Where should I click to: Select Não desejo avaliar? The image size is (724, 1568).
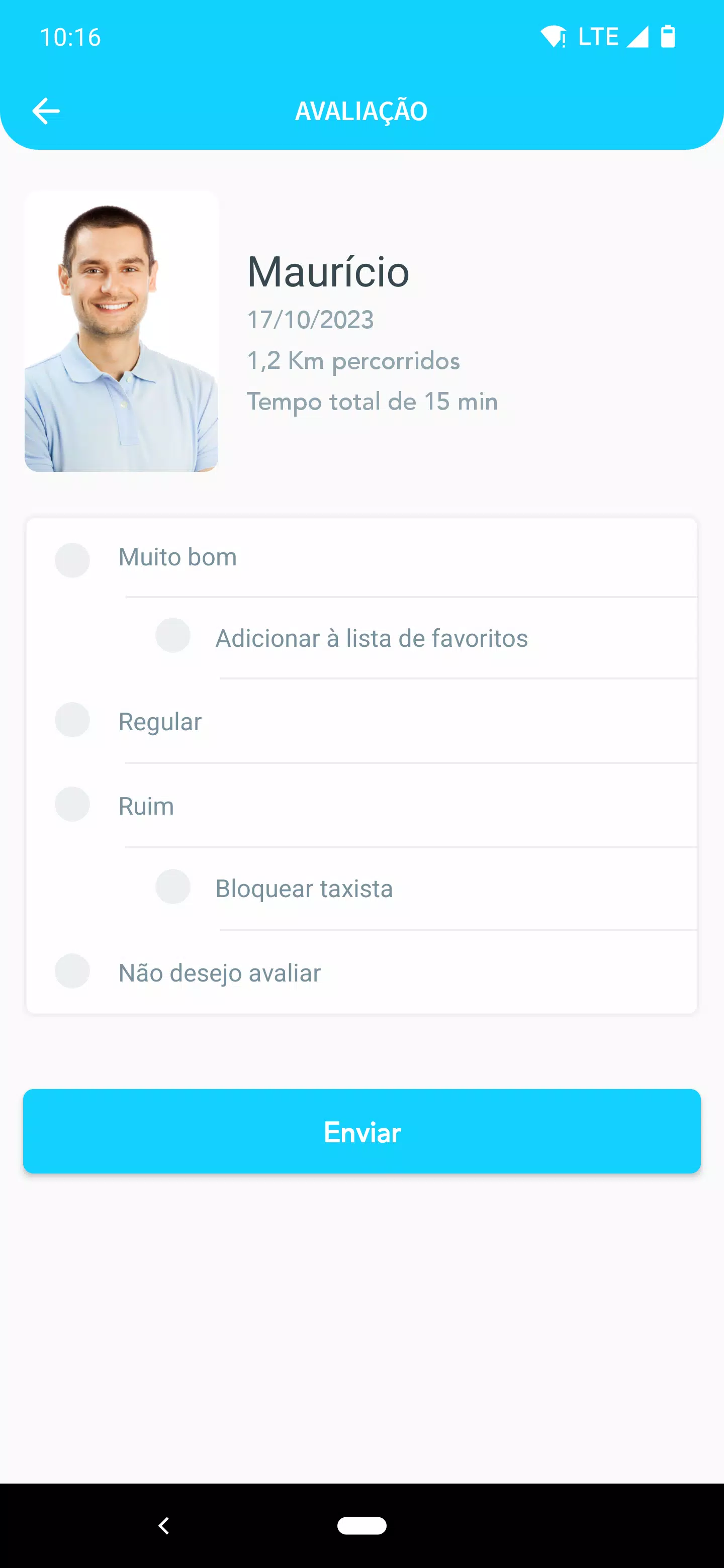tap(72, 971)
